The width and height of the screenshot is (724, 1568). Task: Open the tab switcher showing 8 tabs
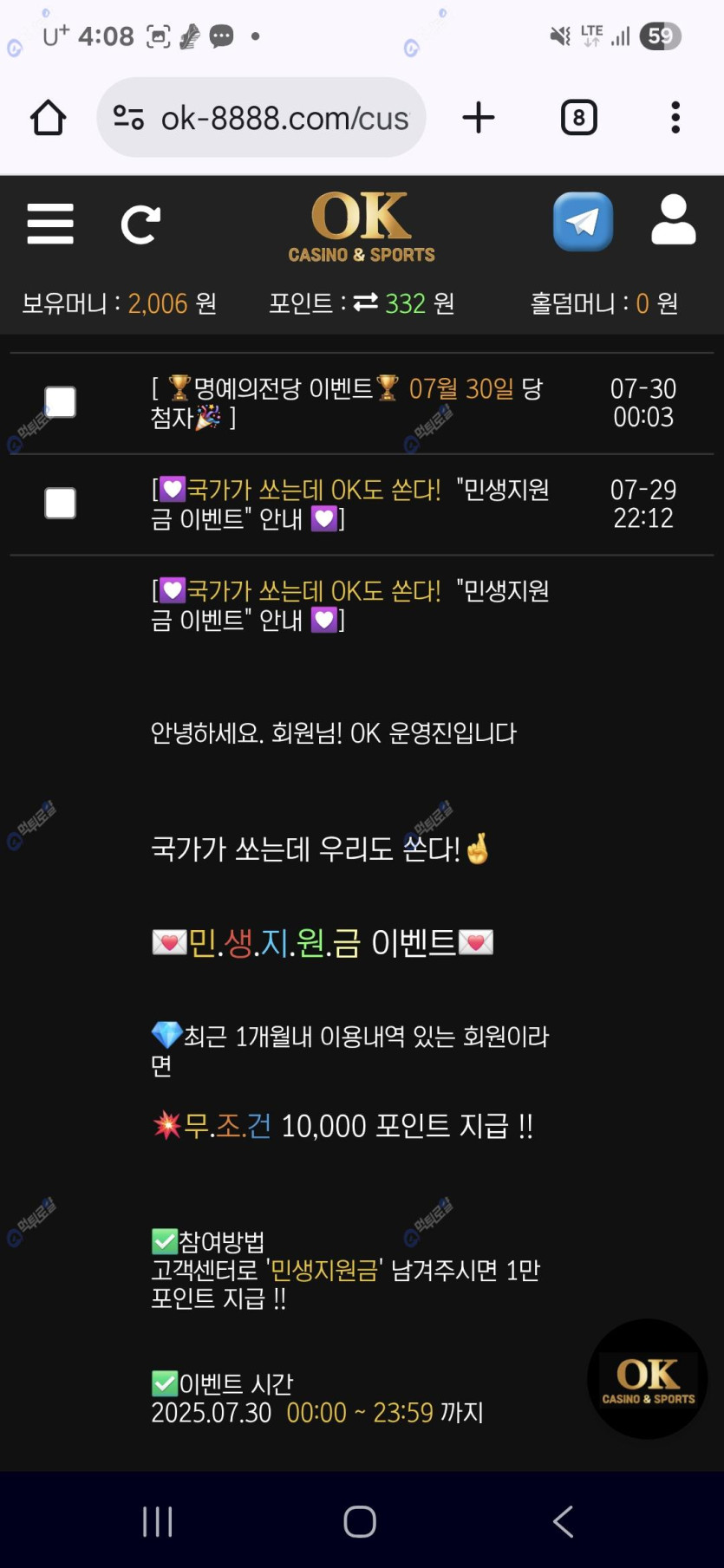[578, 118]
